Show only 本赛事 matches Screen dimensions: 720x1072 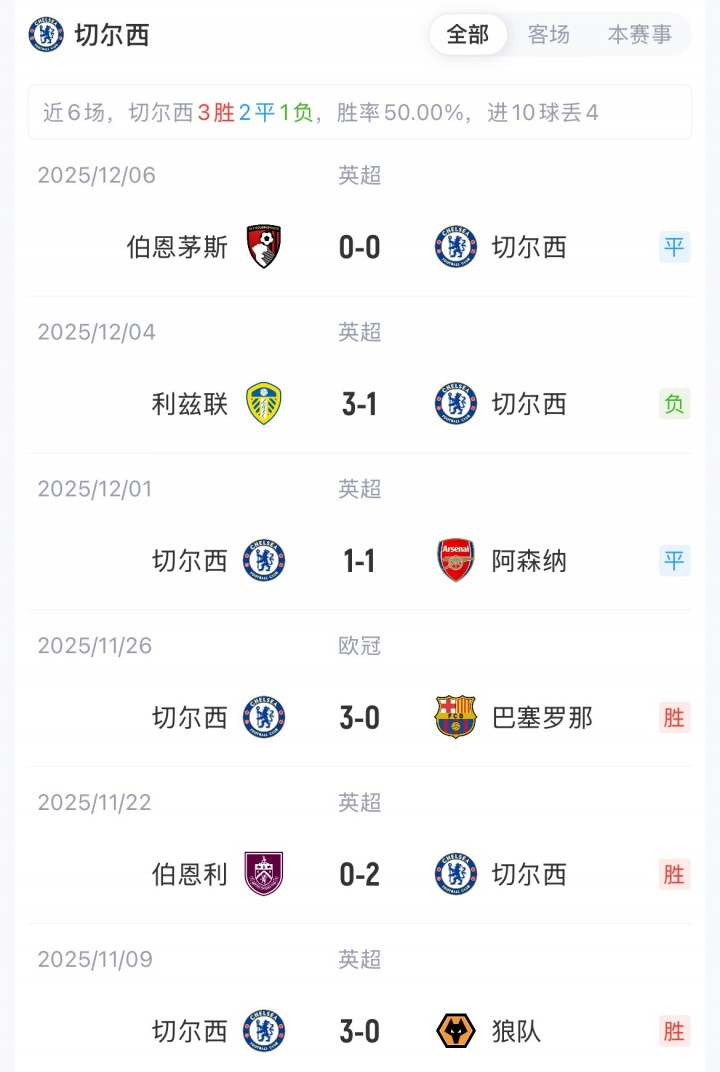(x=640, y=35)
